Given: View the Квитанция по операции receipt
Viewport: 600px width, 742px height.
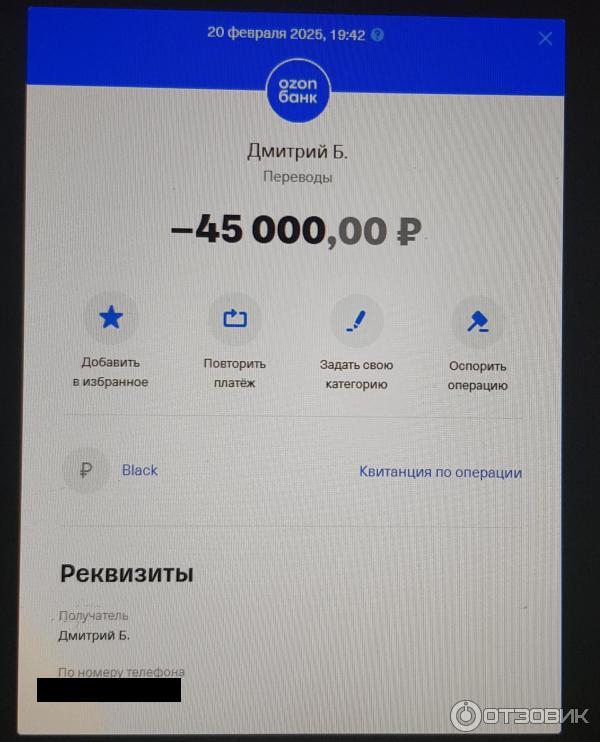Looking at the screenshot, I should click(x=440, y=472).
